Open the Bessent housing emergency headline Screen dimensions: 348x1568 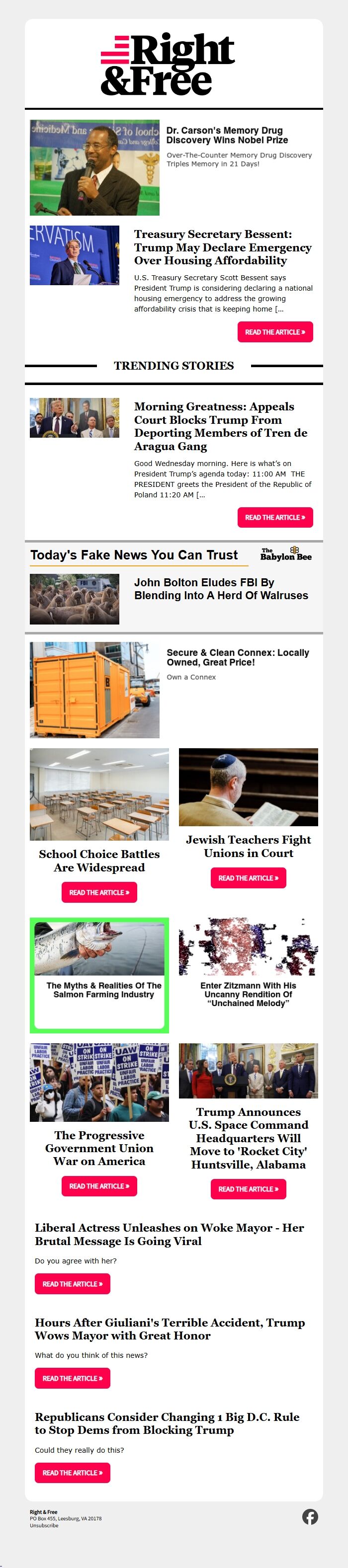[x=222, y=247]
